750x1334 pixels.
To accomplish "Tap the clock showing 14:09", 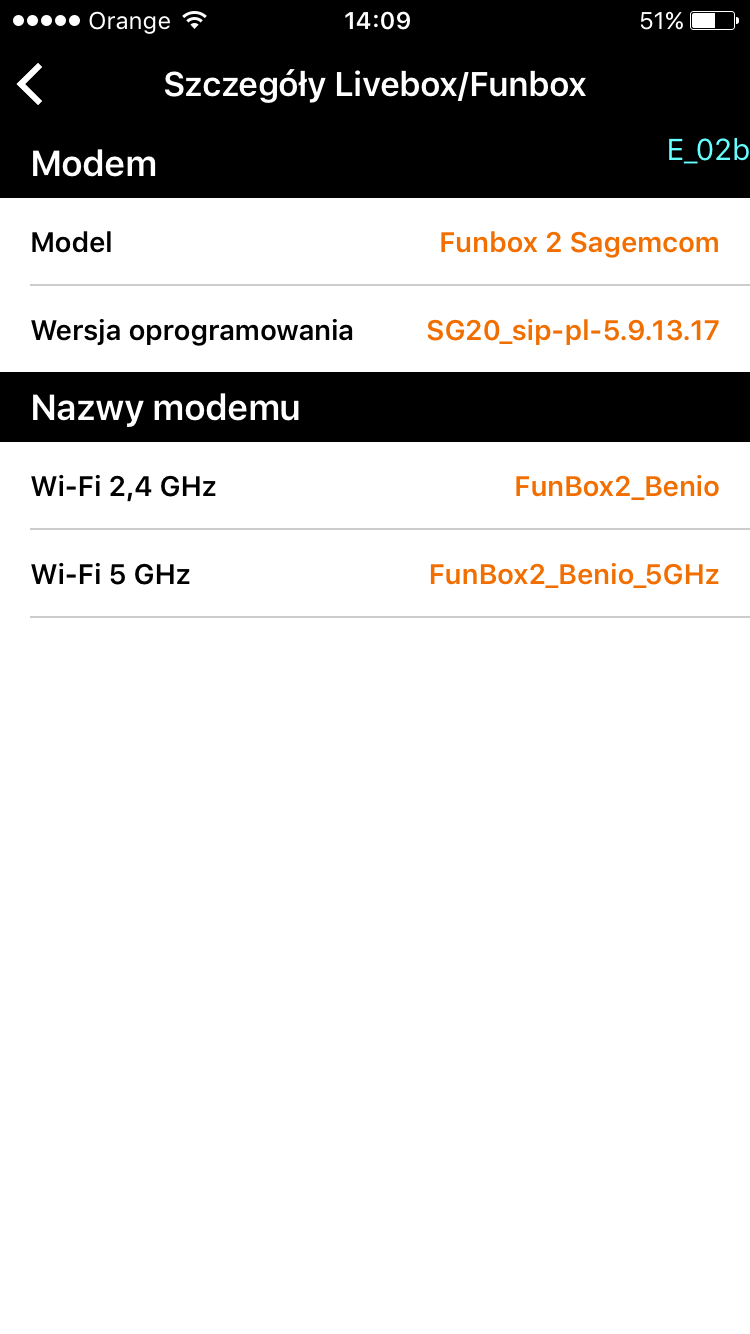I will 377,20.
